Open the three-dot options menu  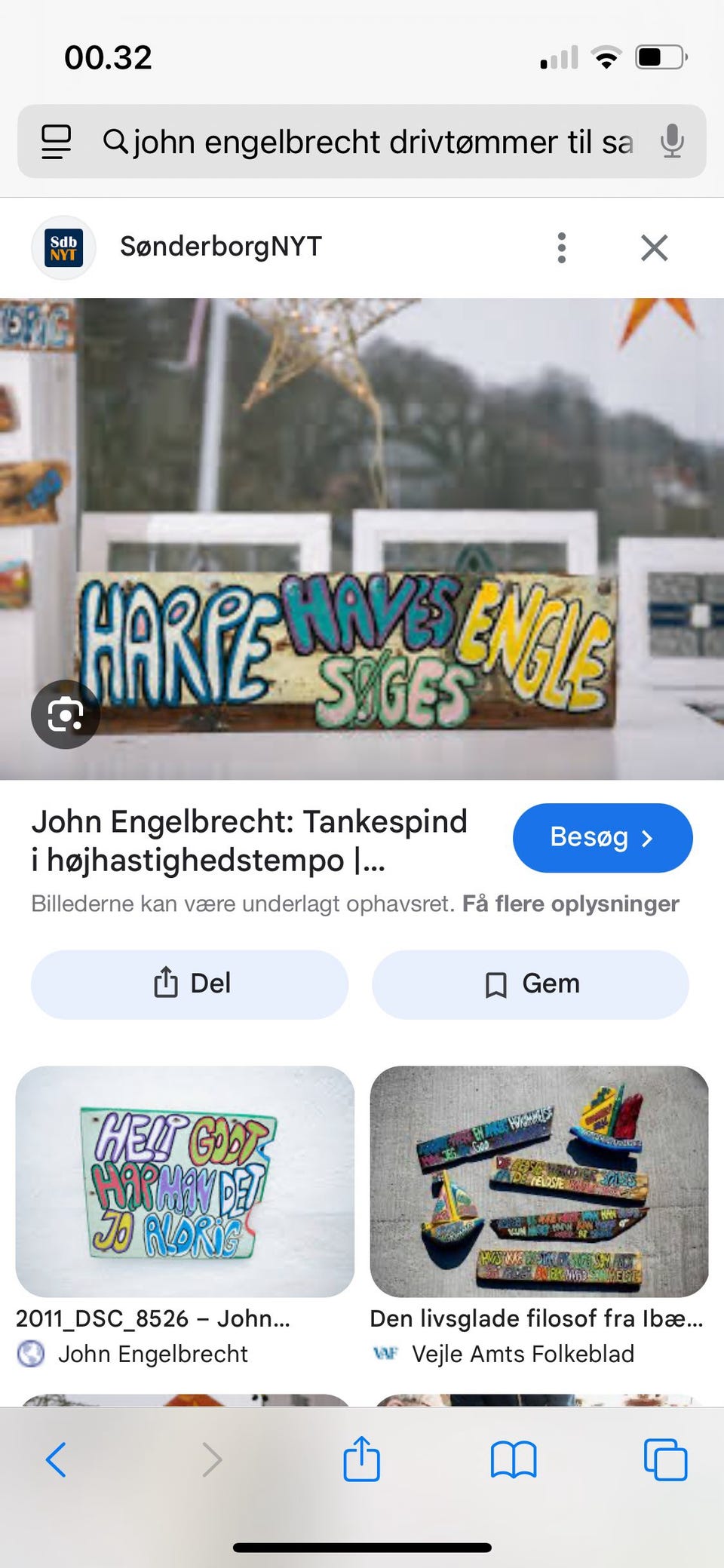tap(561, 247)
